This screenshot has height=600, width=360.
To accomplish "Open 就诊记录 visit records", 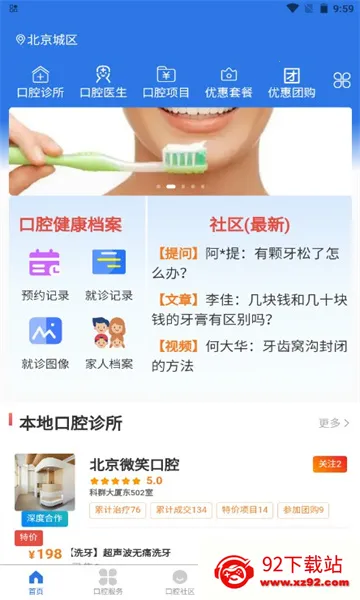I will 109,275.
